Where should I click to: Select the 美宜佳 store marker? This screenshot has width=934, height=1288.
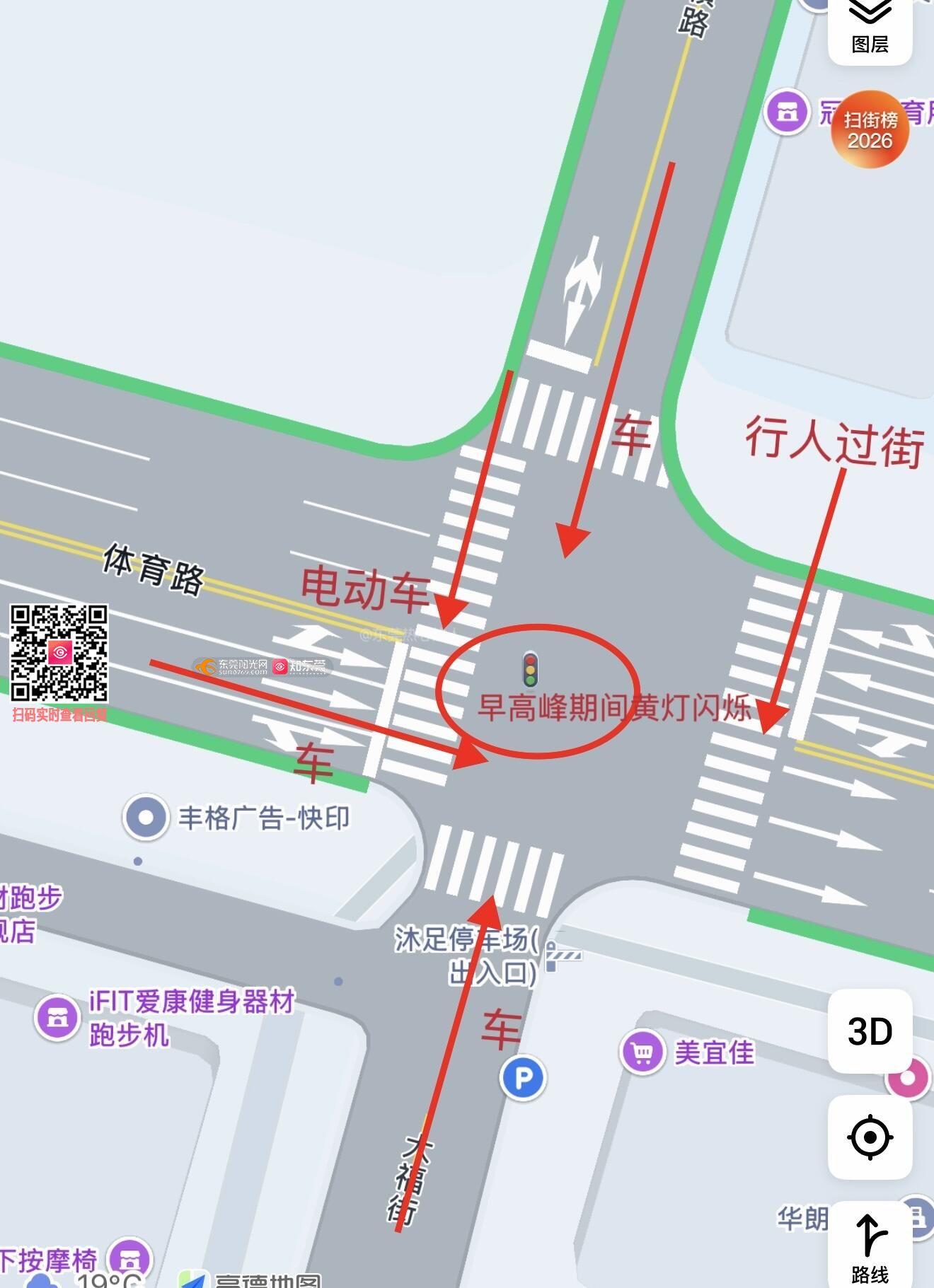[642, 1052]
